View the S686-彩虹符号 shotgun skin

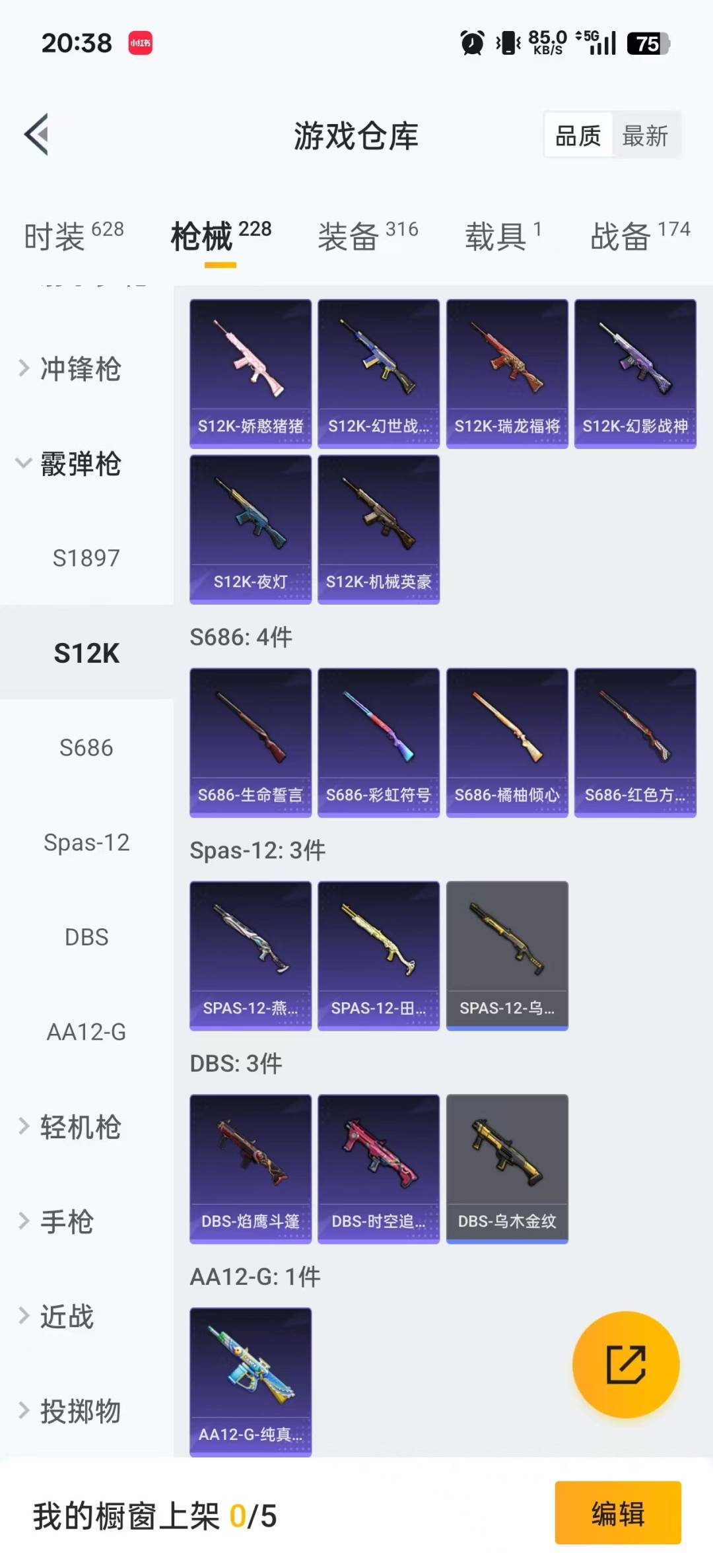(x=378, y=739)
